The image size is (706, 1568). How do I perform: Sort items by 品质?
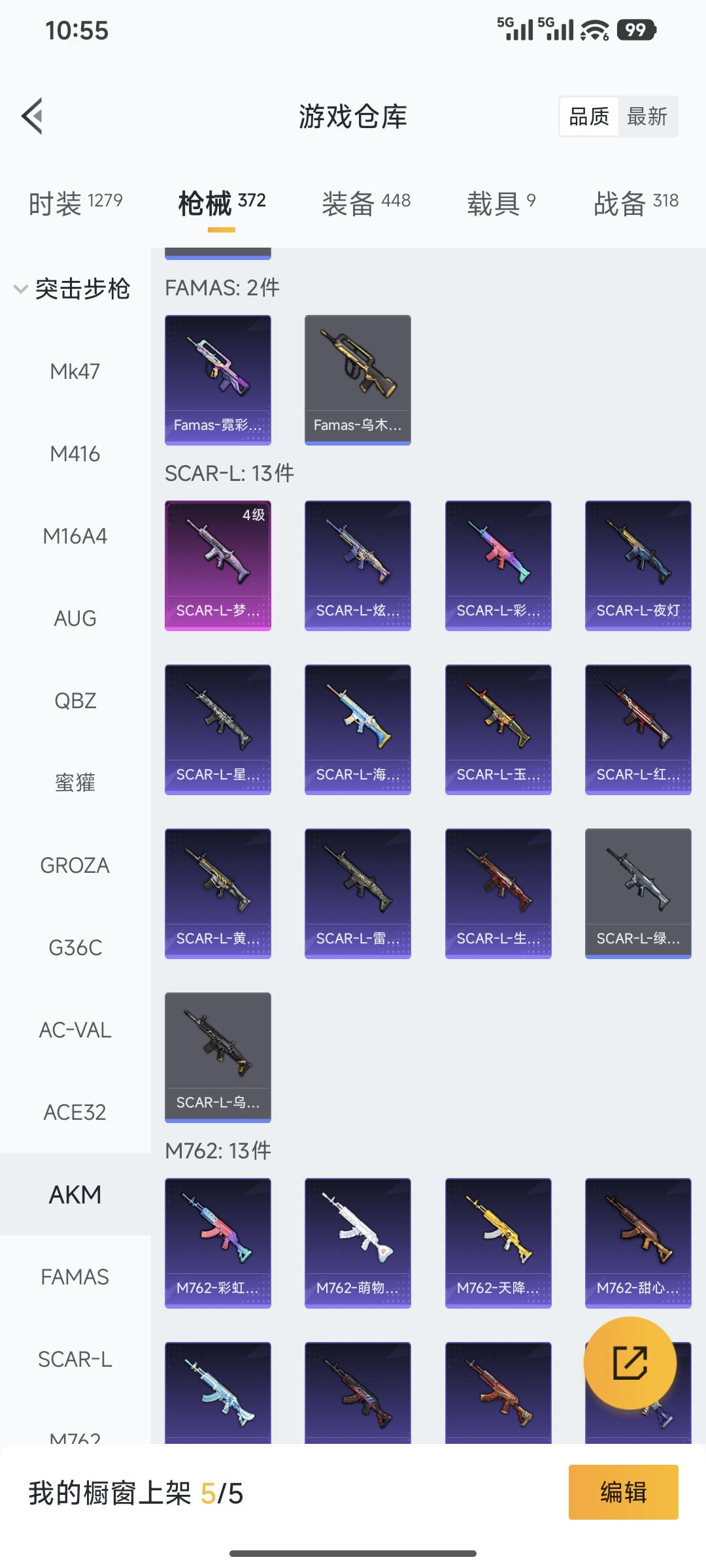pos(589,117)
